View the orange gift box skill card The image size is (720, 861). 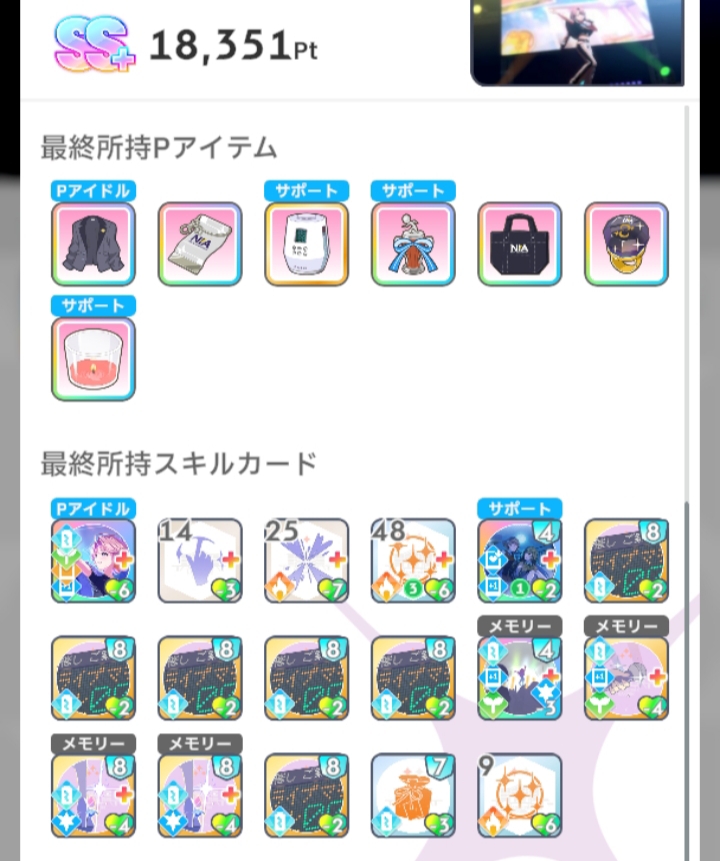pyautogui.click(x=413, y=796)
